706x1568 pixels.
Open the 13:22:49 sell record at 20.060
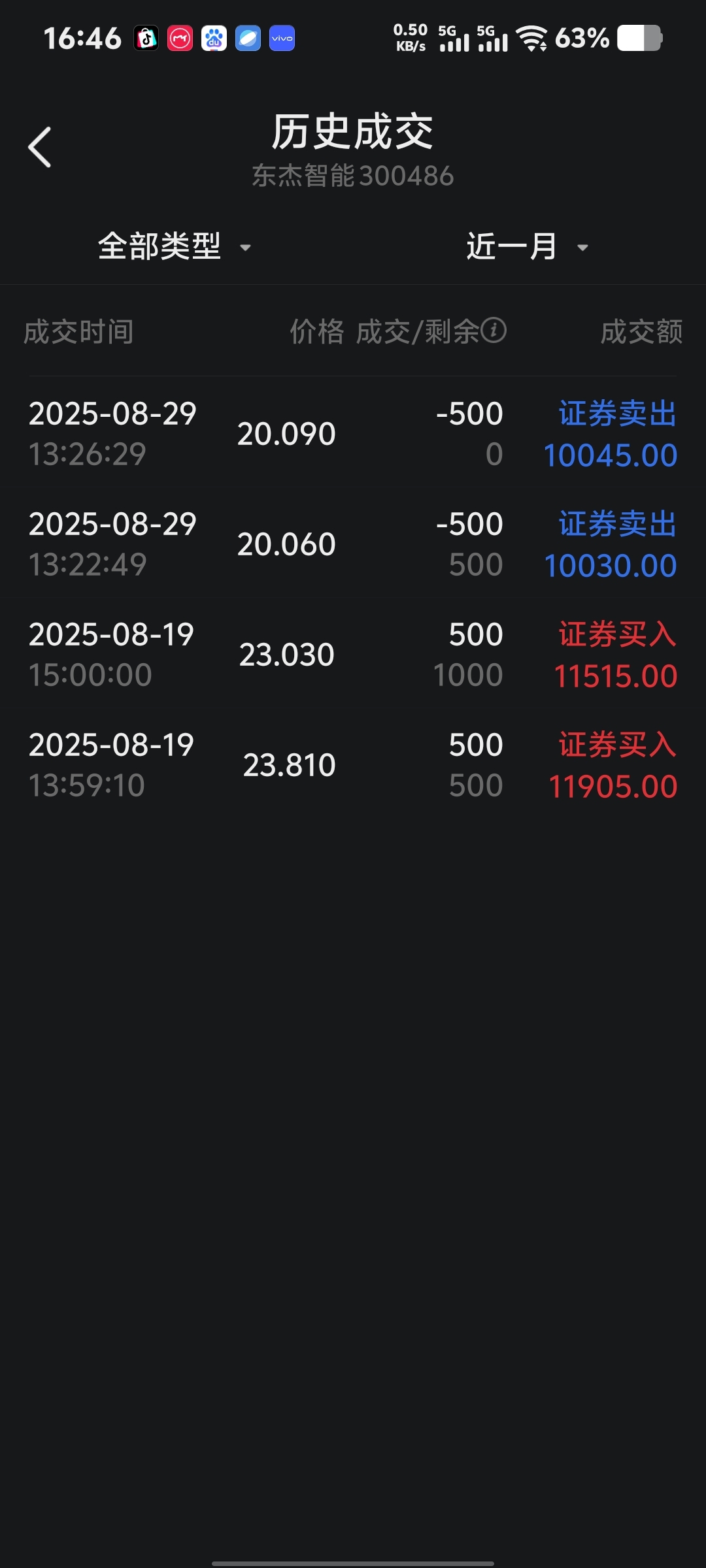[353, 544]
